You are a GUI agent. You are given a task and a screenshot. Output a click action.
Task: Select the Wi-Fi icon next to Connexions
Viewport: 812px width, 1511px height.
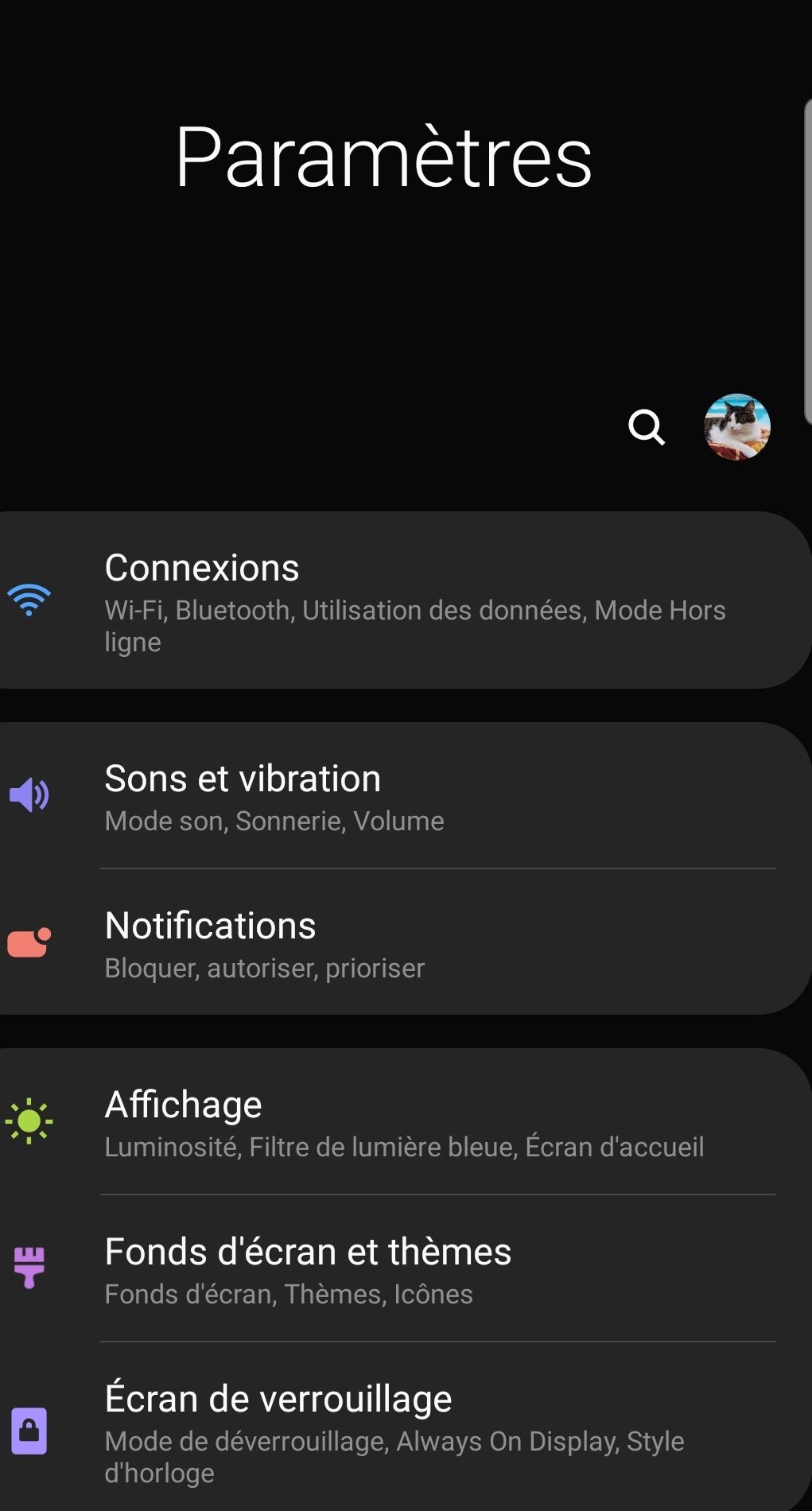29,599
